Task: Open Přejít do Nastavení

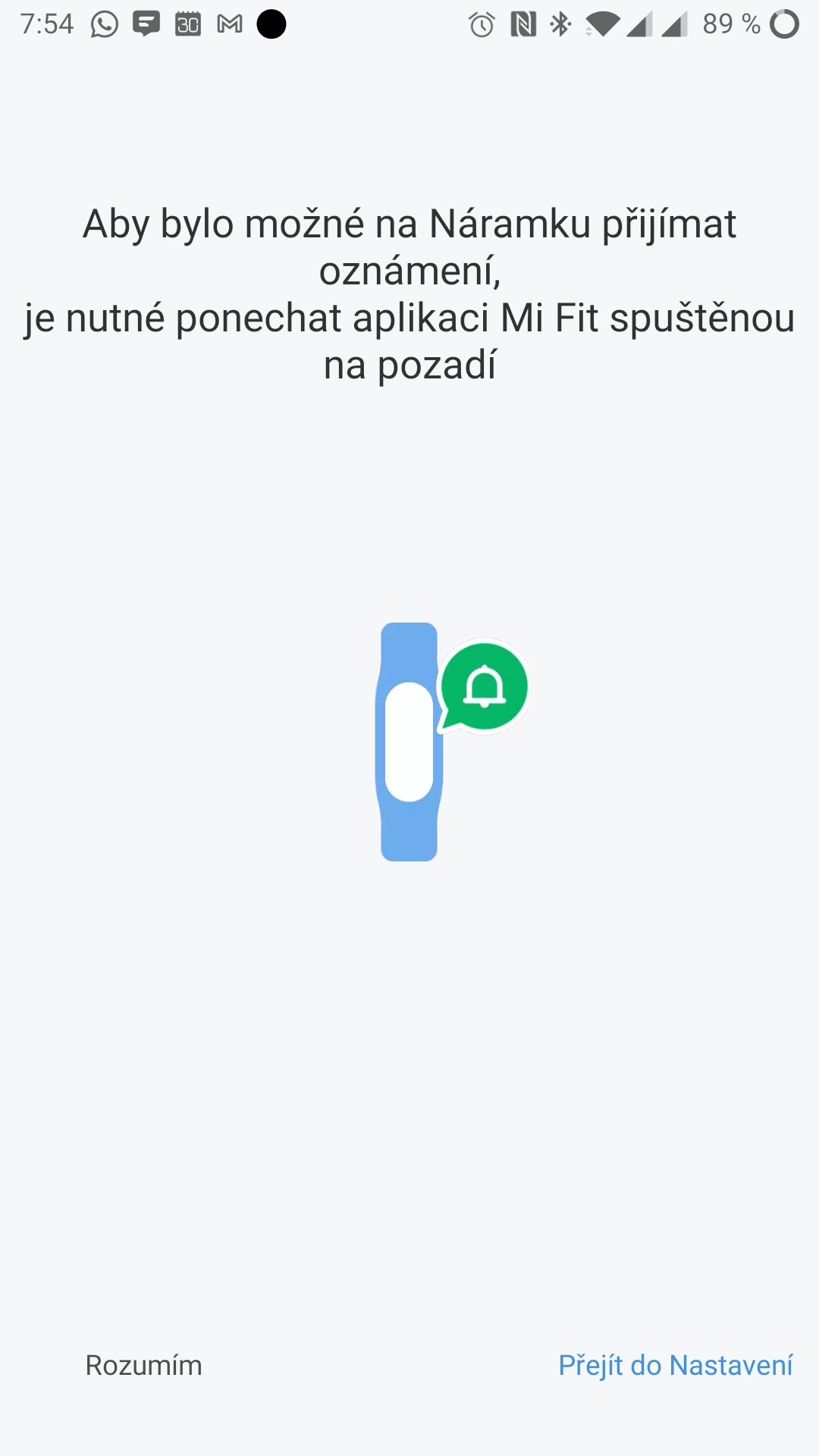Action: tap(675, 1365)
